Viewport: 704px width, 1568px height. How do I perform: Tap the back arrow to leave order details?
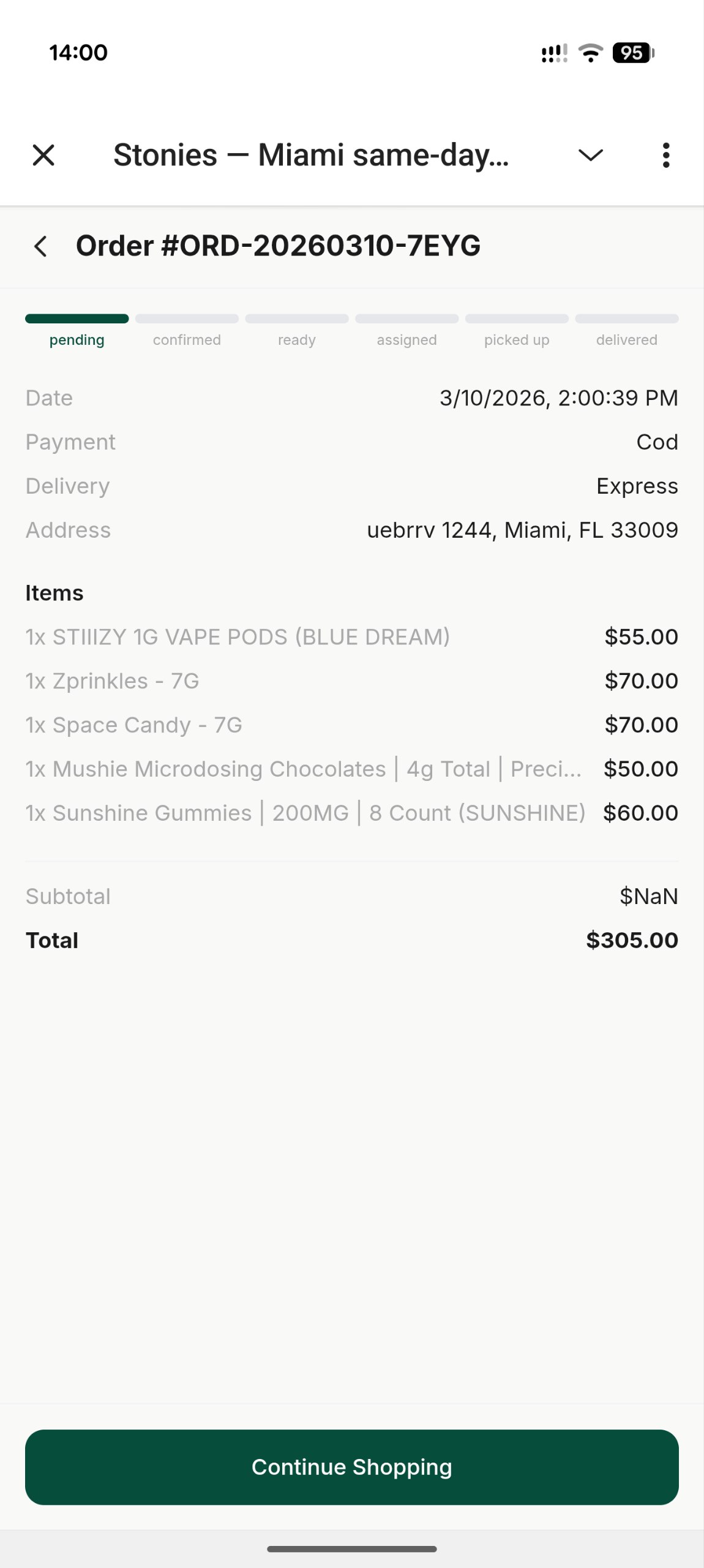point(40,246)
